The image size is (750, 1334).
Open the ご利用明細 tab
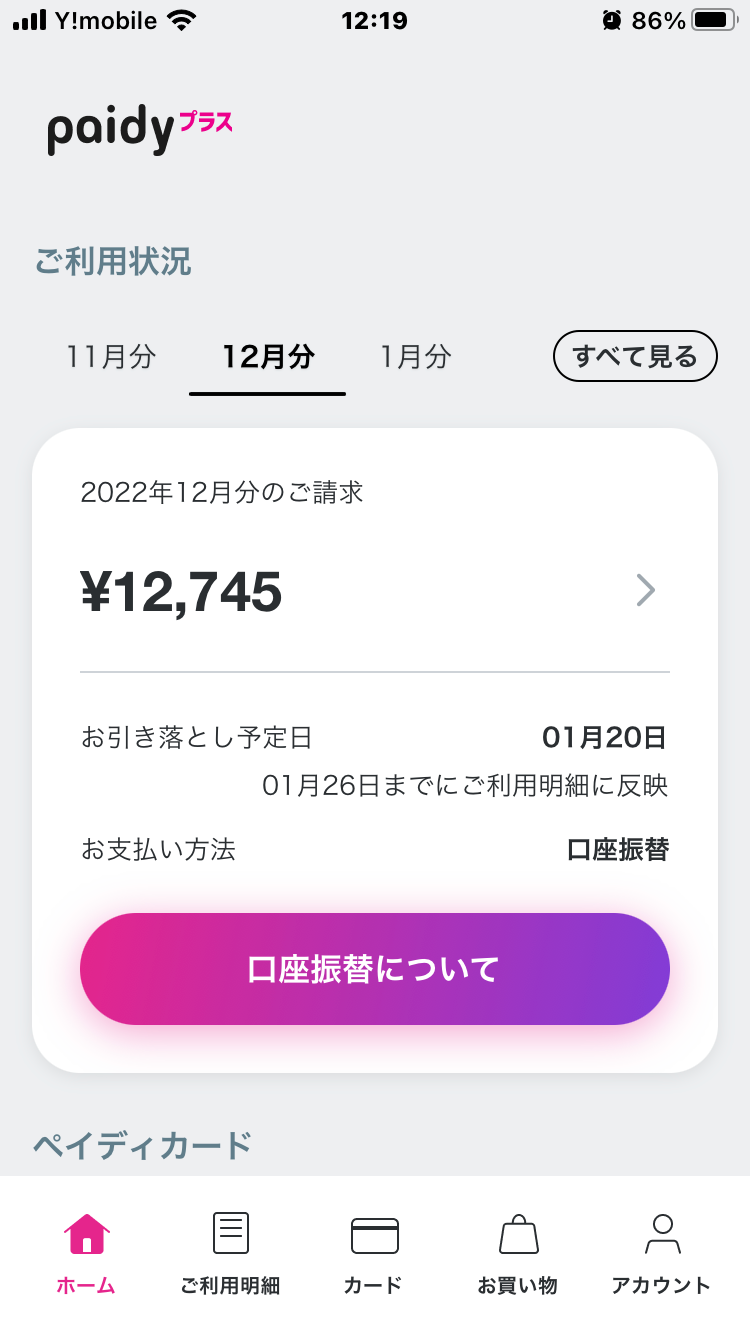click(230, 1254)
